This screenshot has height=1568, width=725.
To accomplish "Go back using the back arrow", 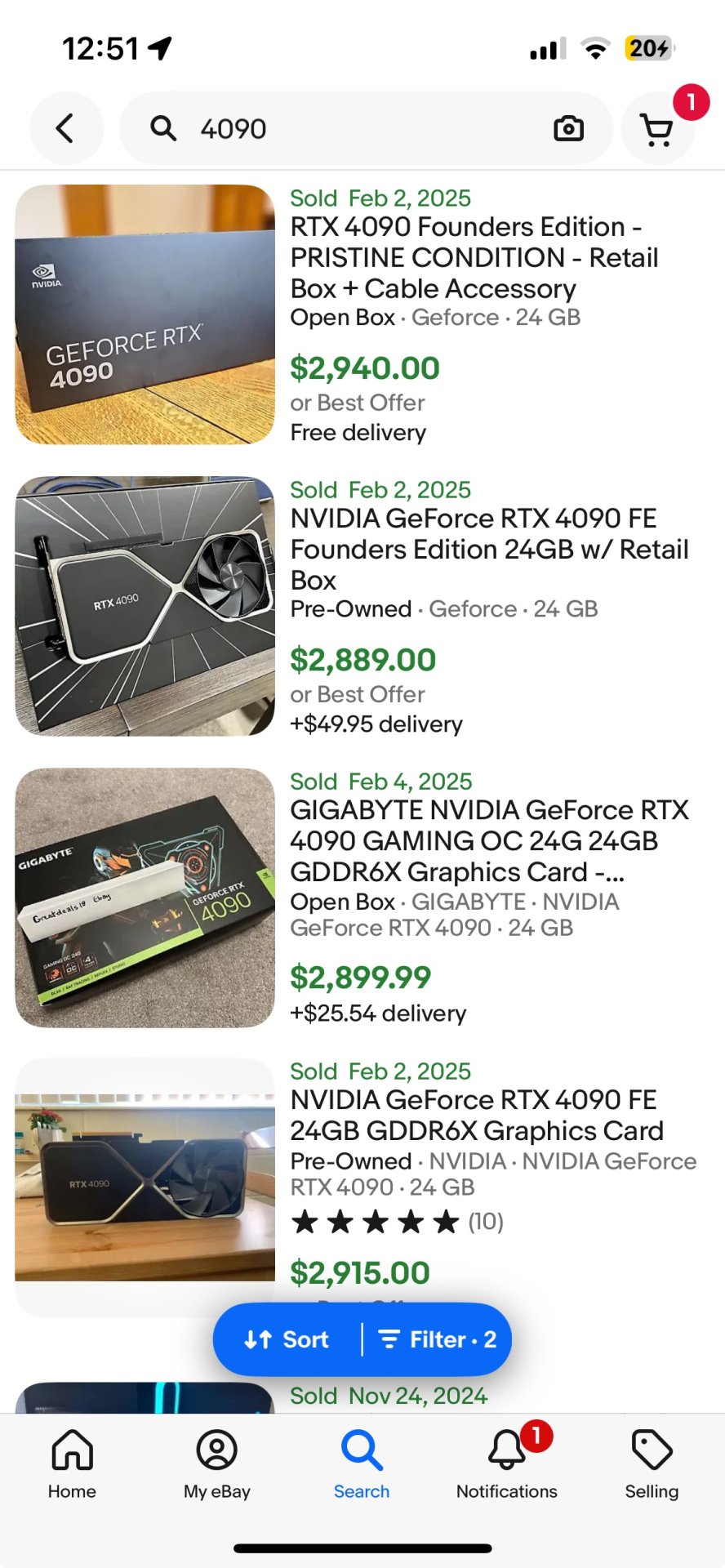I will click(x=65, y=128).
